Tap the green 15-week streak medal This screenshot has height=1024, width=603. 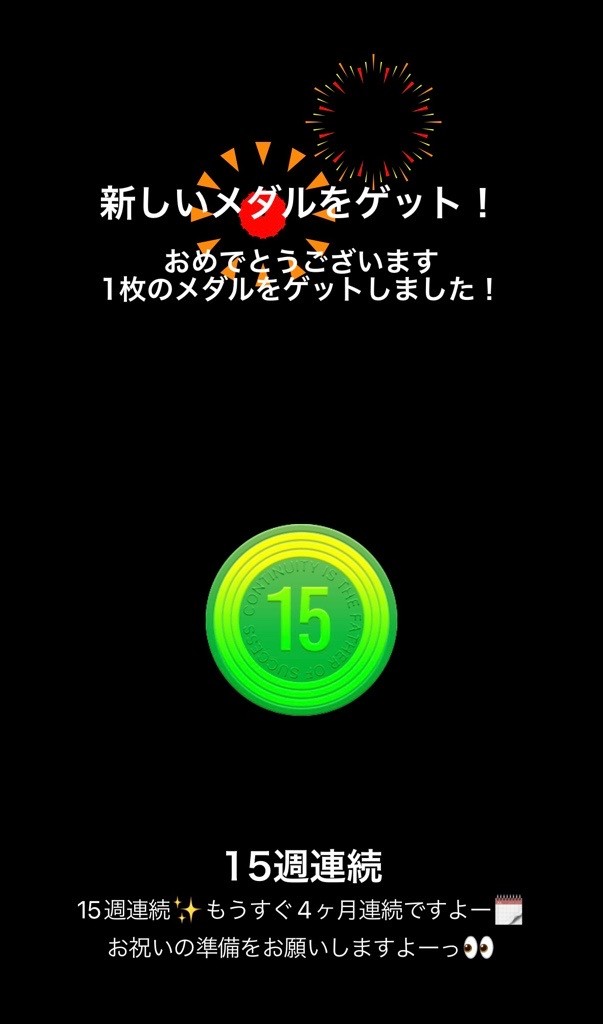(301, 620)
